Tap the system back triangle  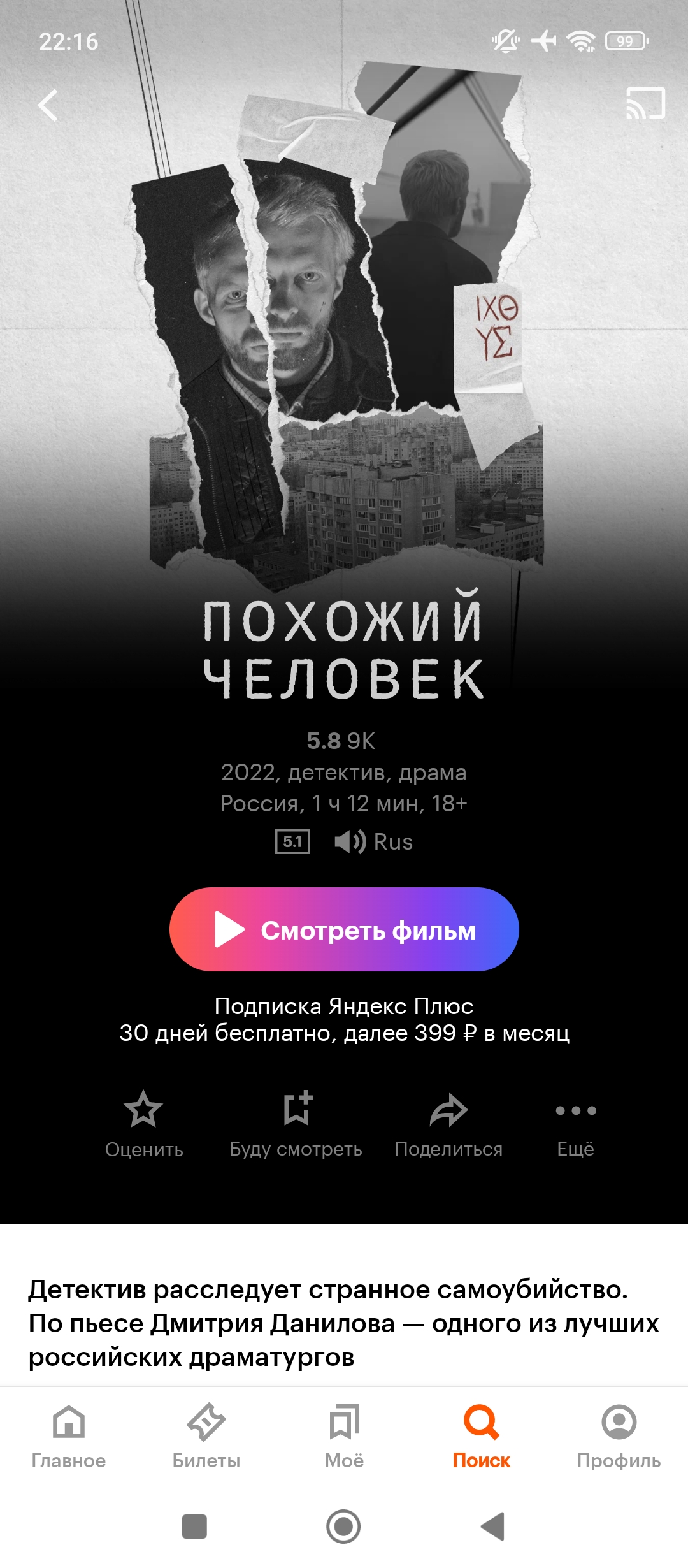coord(493,1527)
